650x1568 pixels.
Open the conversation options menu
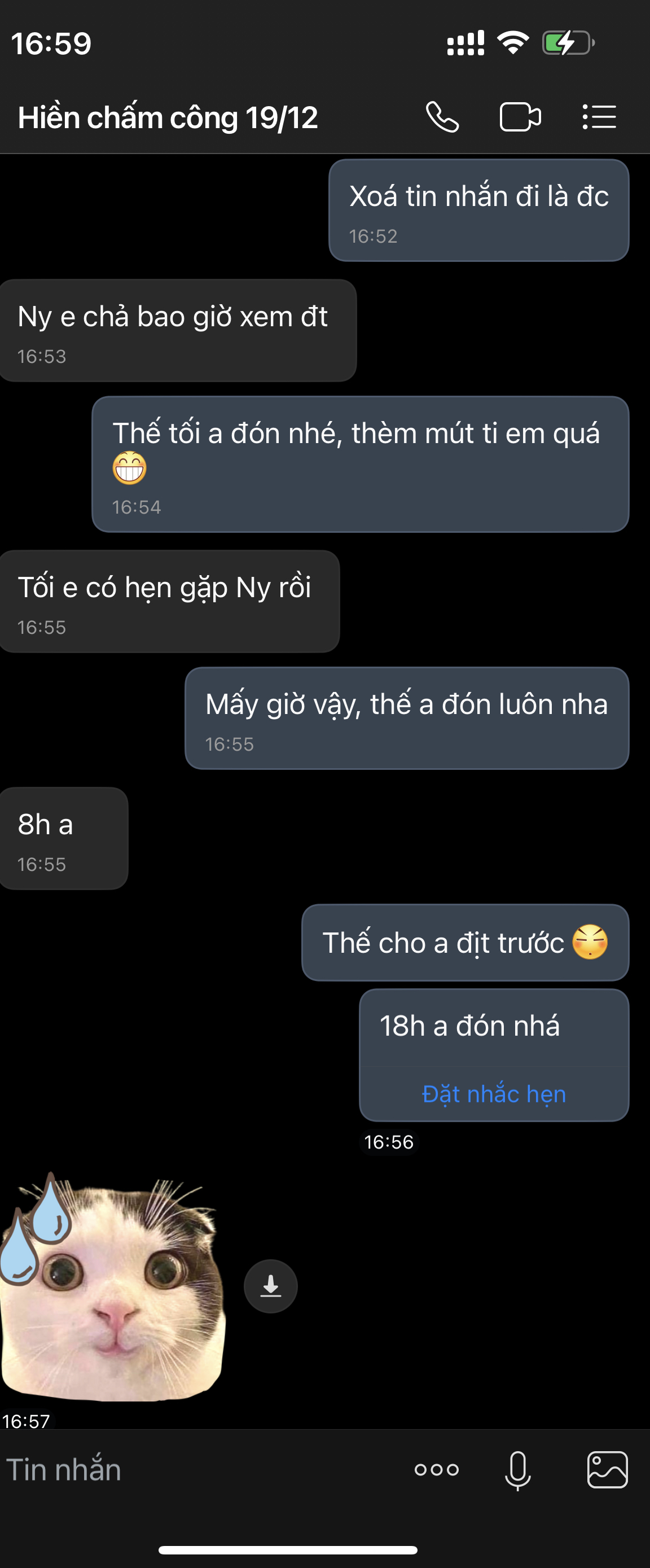tap(599, 117)
